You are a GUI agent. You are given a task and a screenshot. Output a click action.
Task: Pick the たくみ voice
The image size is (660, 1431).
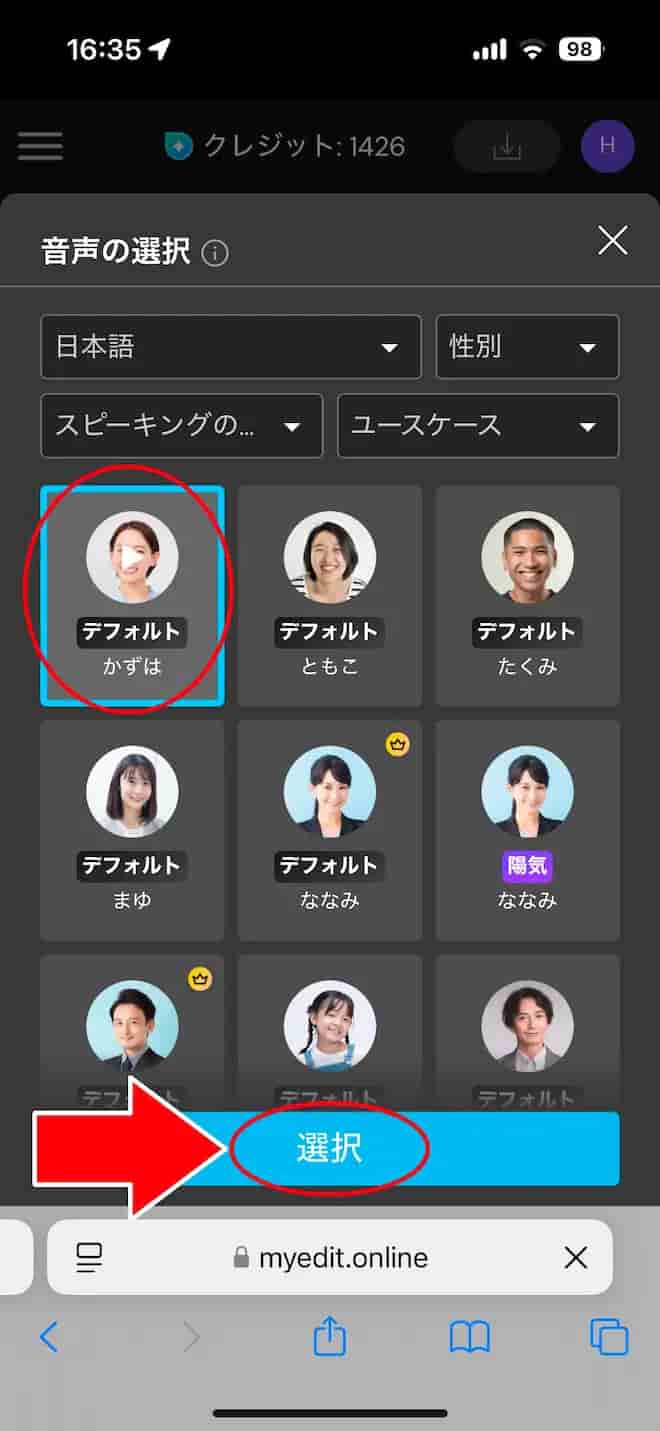click(527, 595)
